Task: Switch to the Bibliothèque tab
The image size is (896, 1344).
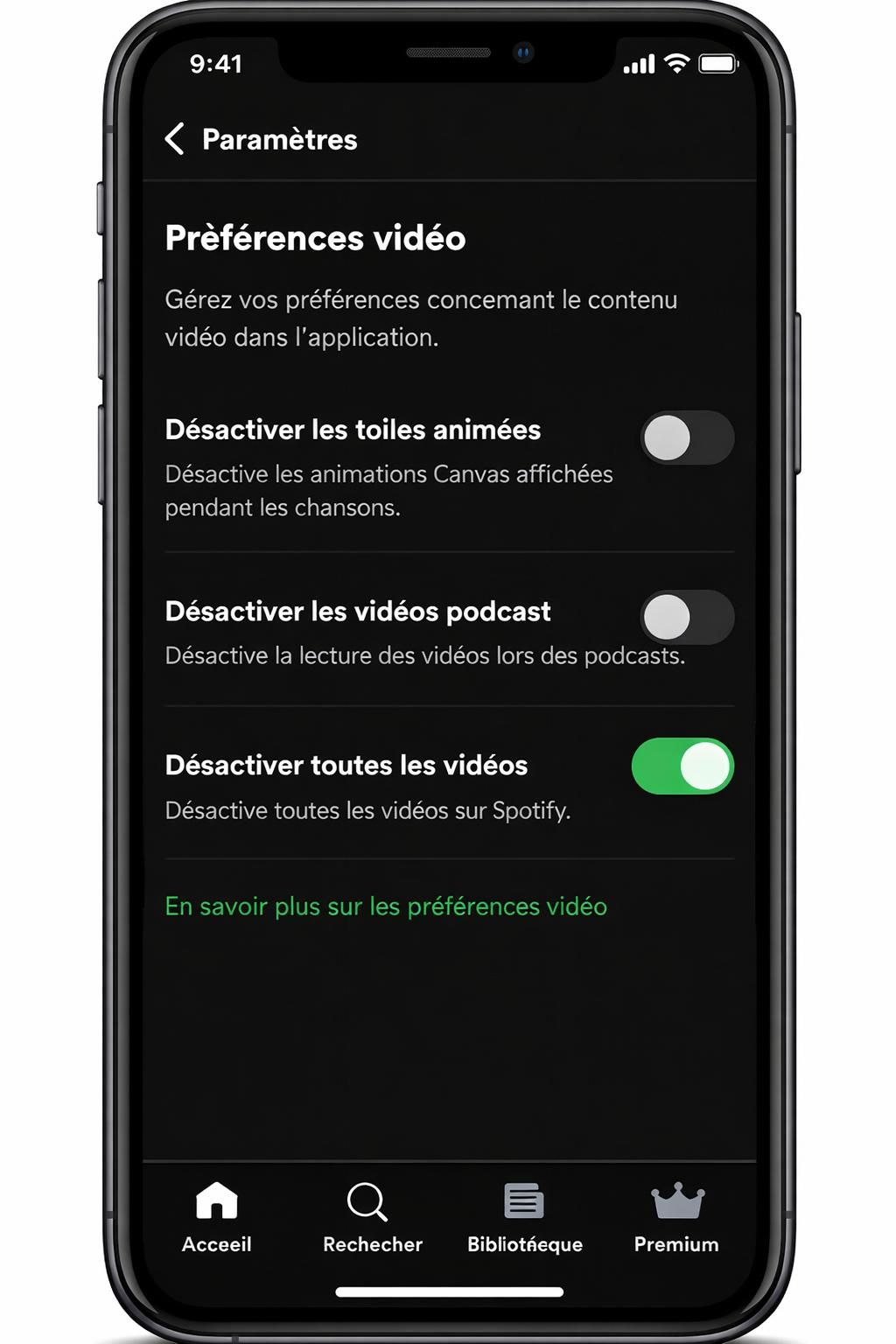Action: (522, 1219)
